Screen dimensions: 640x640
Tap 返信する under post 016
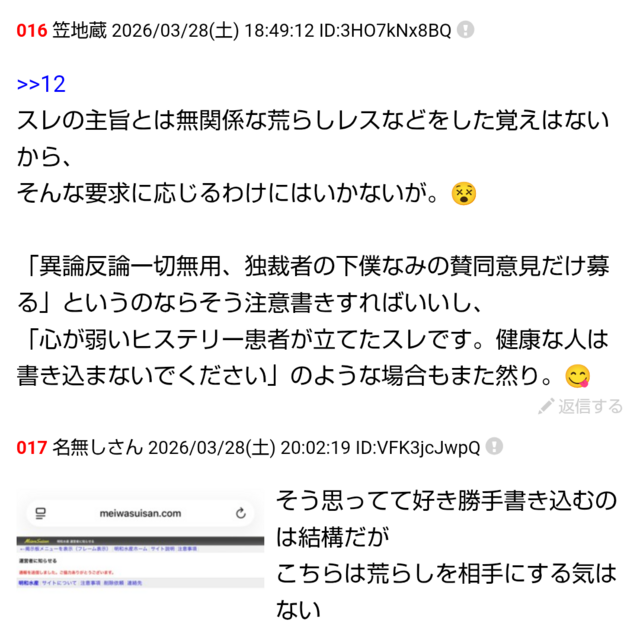(x=580, y=406)
